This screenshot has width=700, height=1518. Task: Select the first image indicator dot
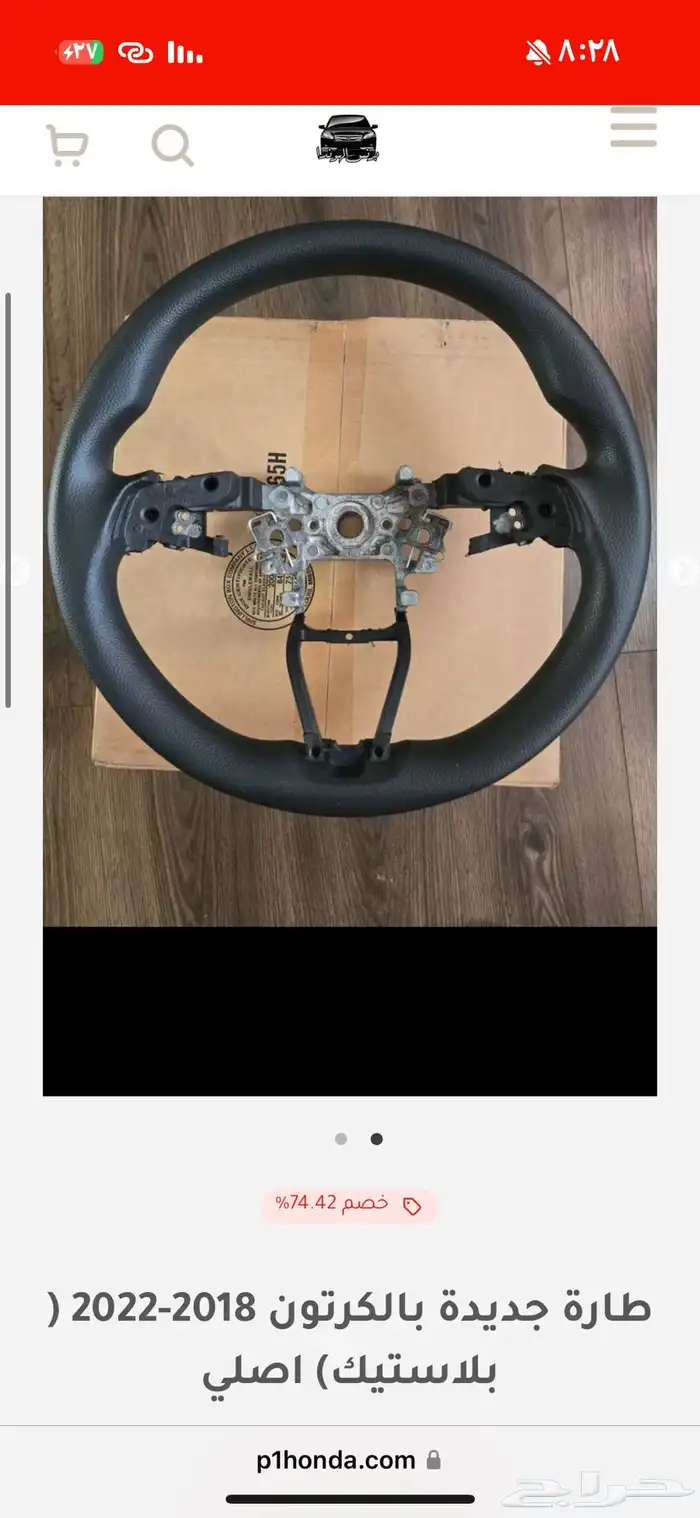(341, 1138)
